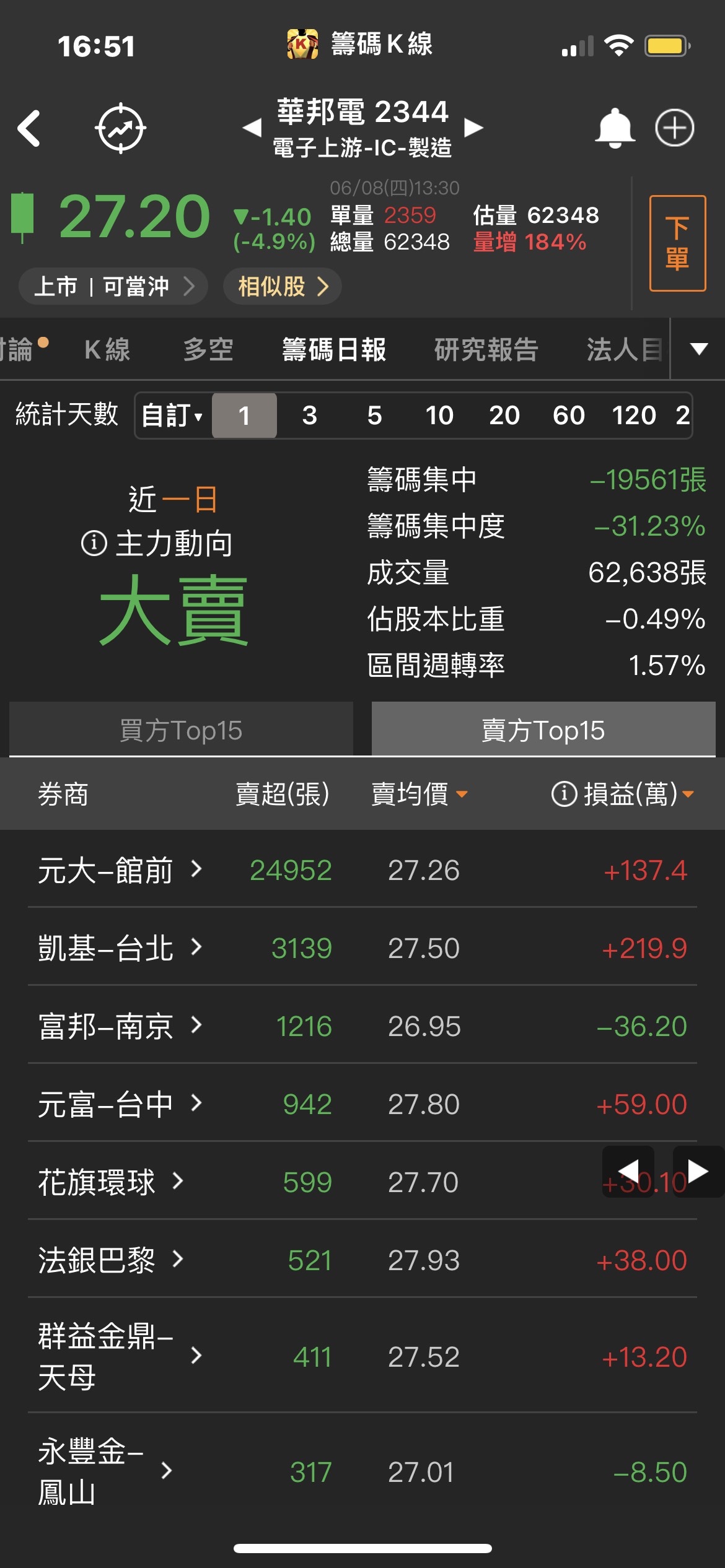The width and height of the screenshot is (725, 1568).
Task: Switch to the 多空 tab
Action: 208,349
